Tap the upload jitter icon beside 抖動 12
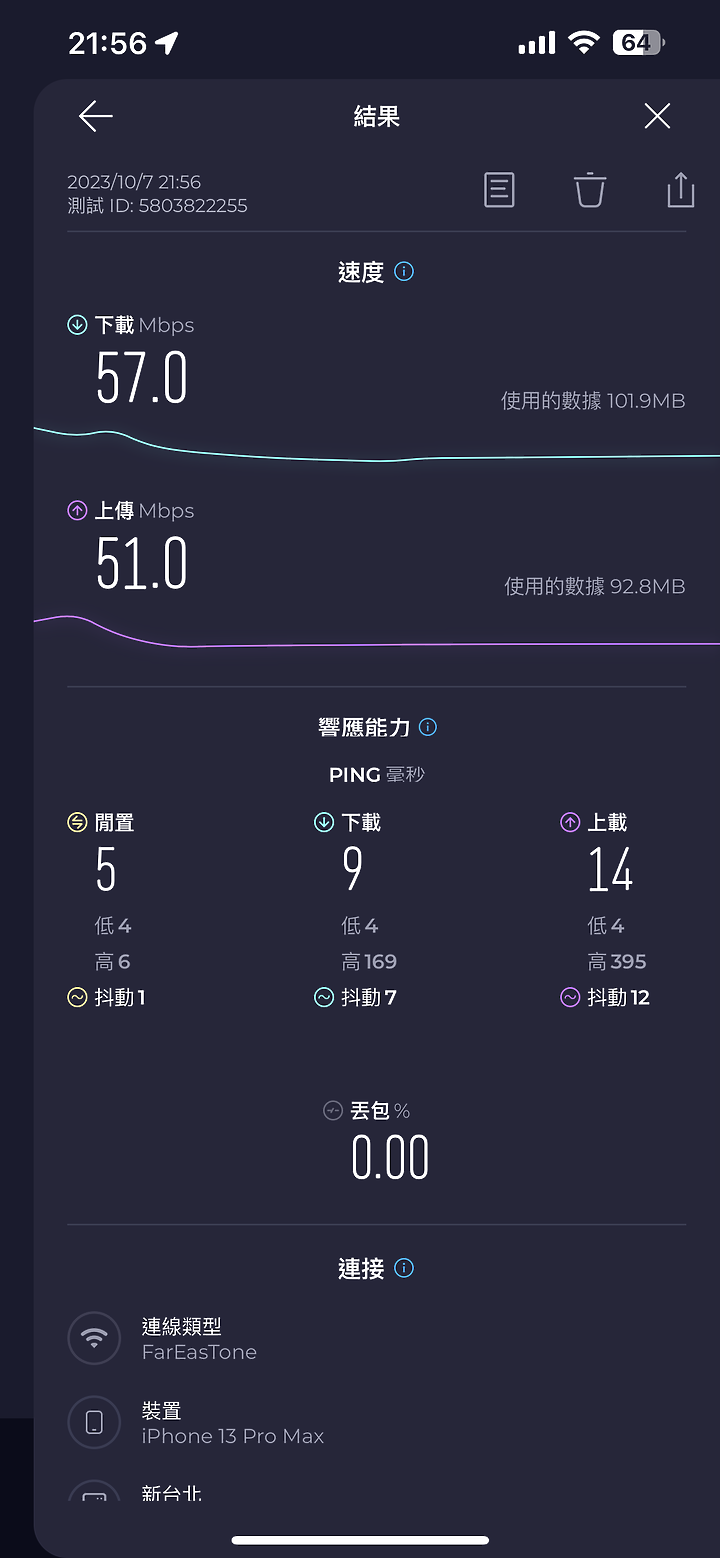The image size is (720, 1558). pyautogui.click(x=570, y=997)
